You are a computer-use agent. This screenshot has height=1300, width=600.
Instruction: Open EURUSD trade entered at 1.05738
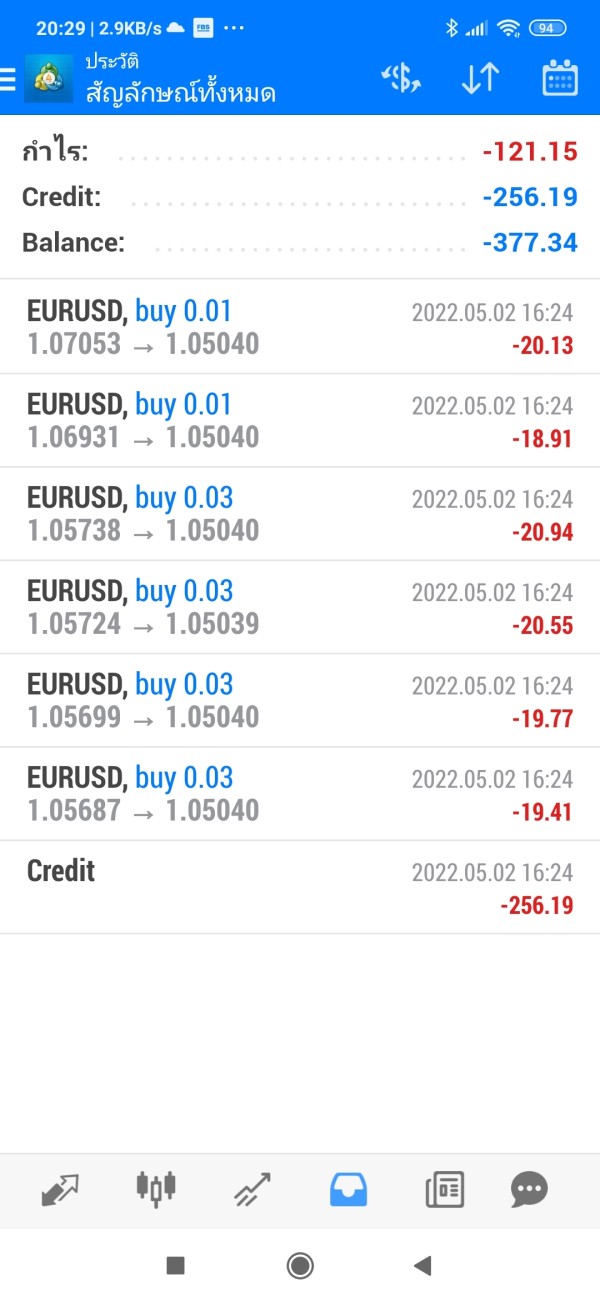300,514
